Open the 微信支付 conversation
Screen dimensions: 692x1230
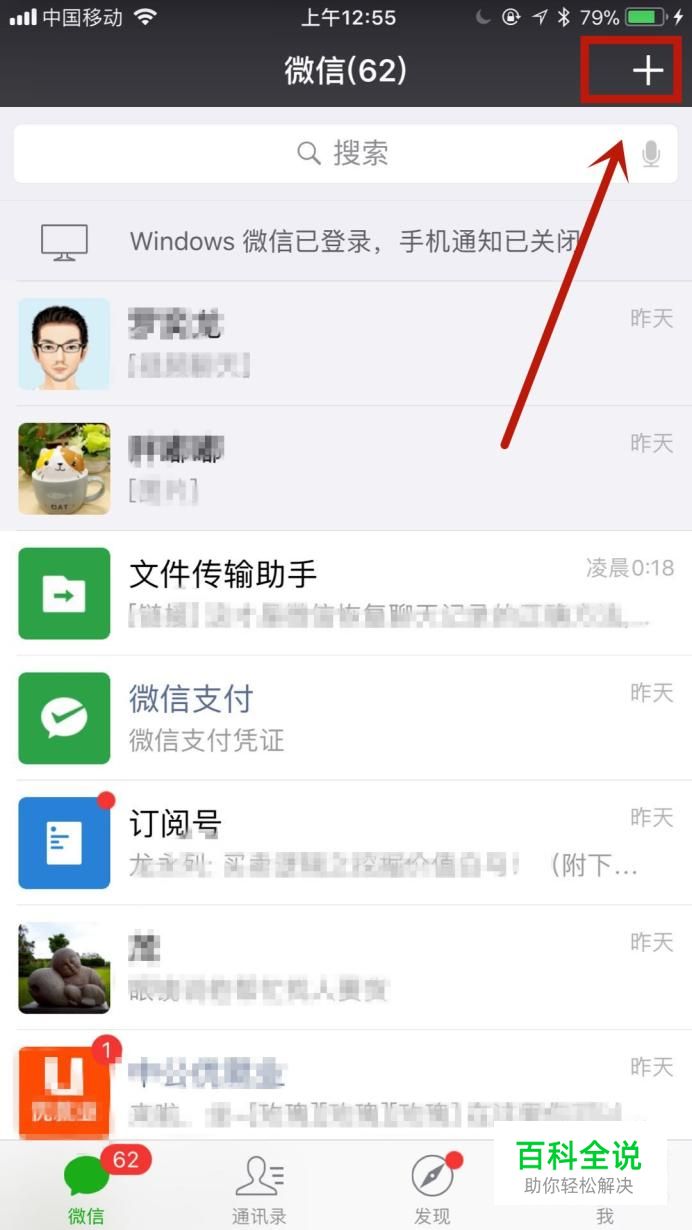(x=345, y=718)
